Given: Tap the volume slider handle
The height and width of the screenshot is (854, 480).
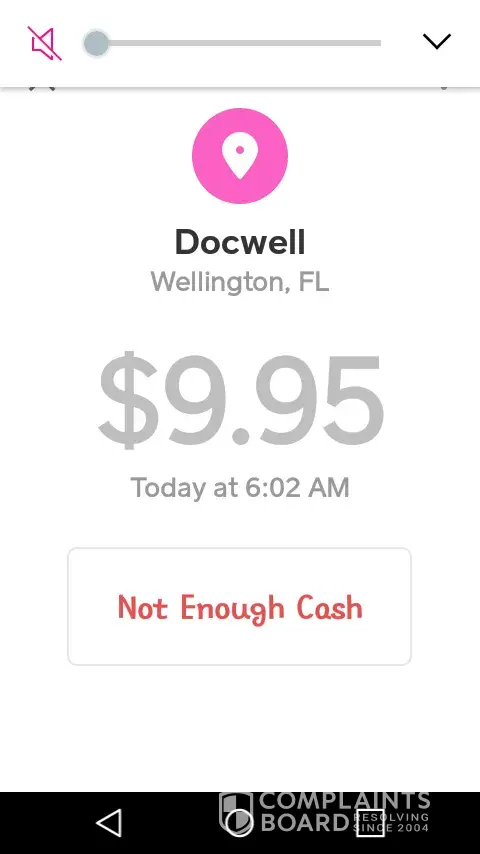Looking at the screenshot, I should coord(96,43).
